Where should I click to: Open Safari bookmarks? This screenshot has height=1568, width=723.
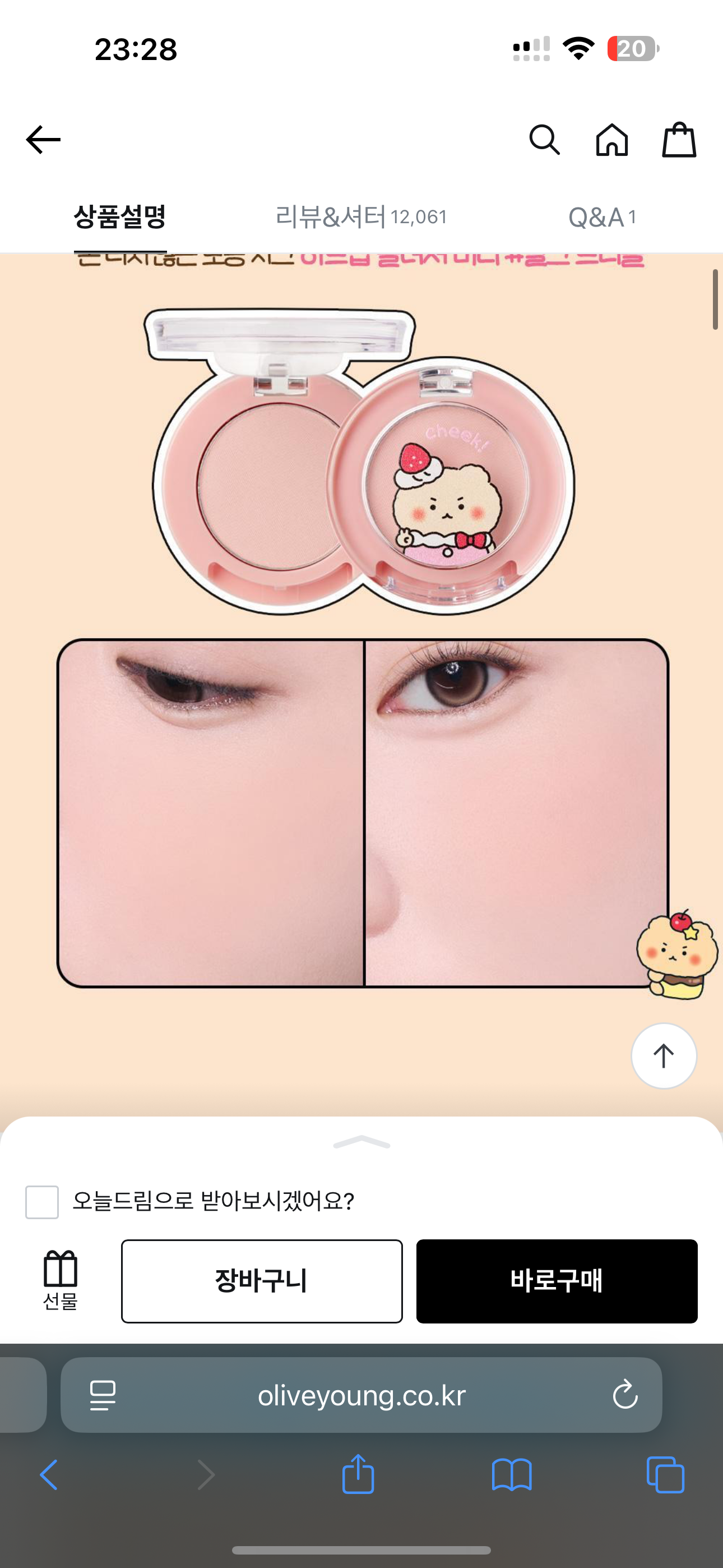point(512,1474)
